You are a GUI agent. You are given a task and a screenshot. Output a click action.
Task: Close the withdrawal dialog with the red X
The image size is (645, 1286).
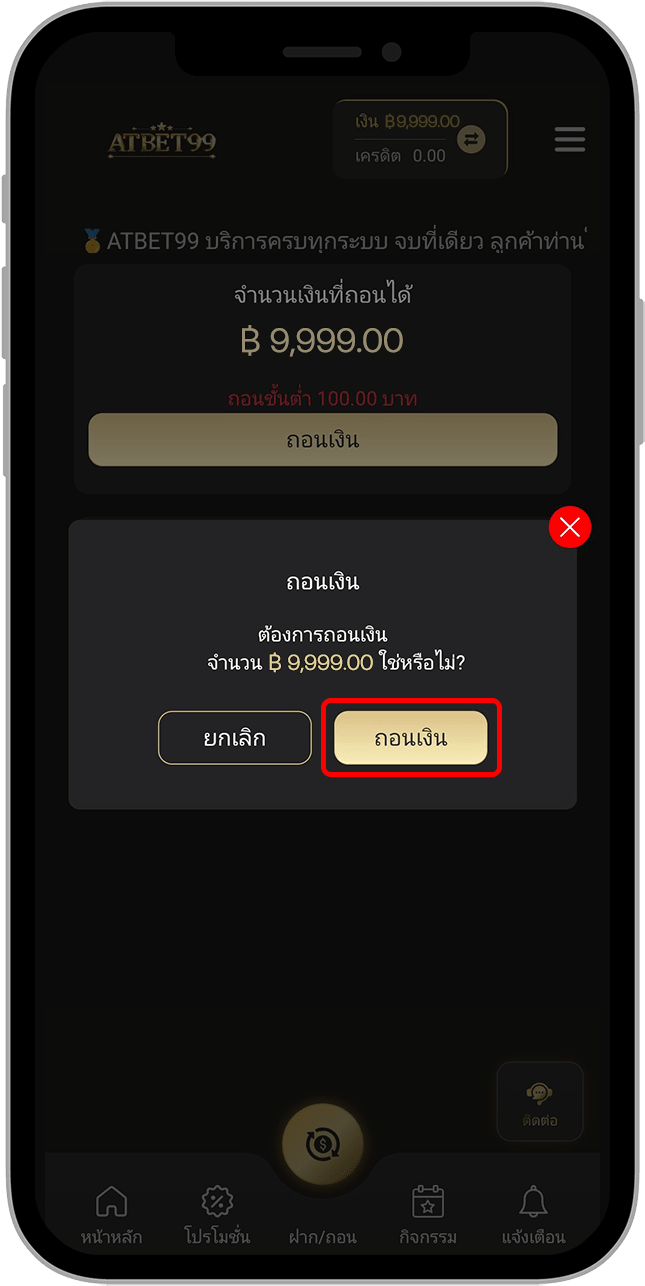coord(570,527)
